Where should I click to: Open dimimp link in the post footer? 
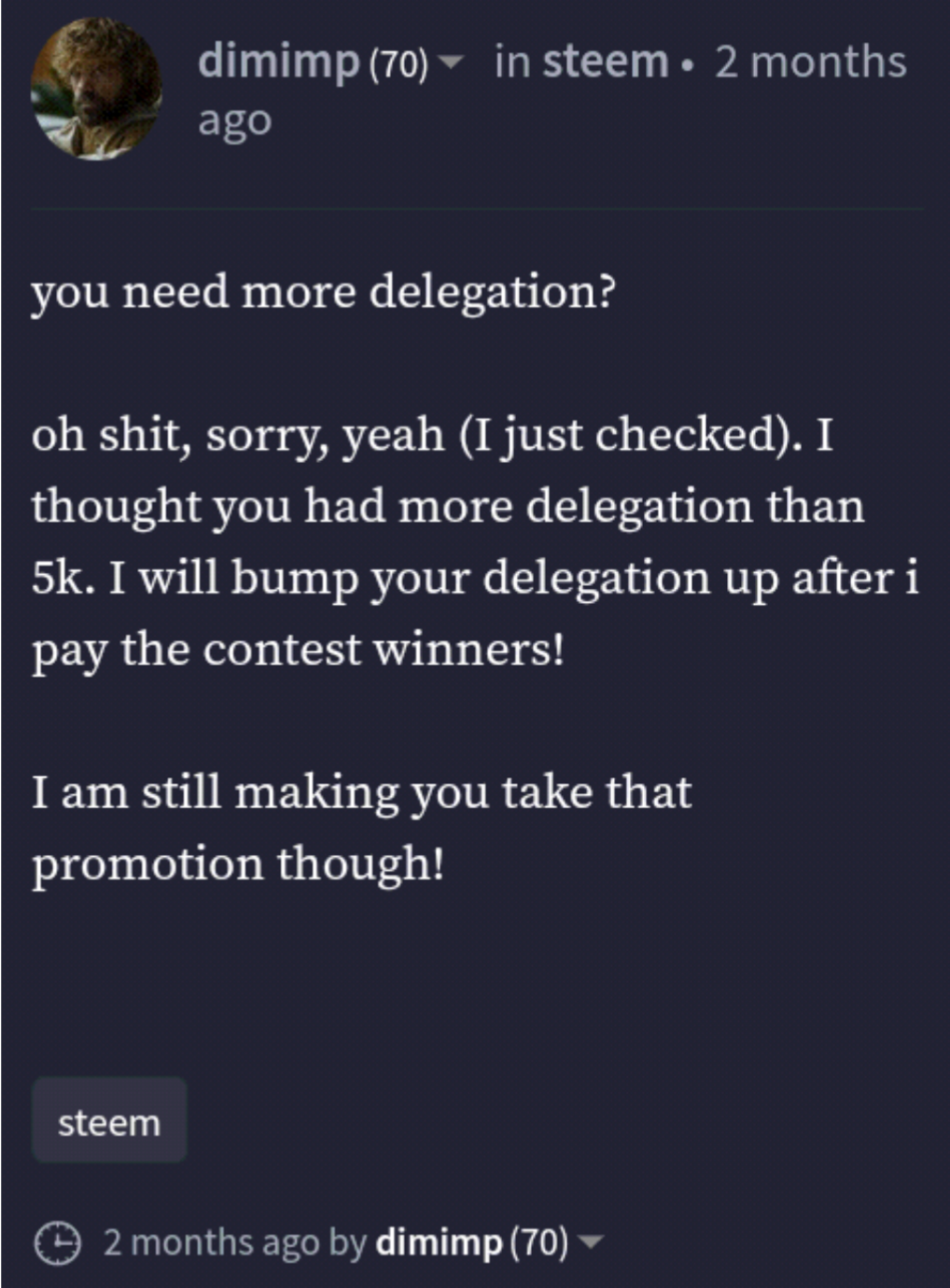pos(438,1243)
